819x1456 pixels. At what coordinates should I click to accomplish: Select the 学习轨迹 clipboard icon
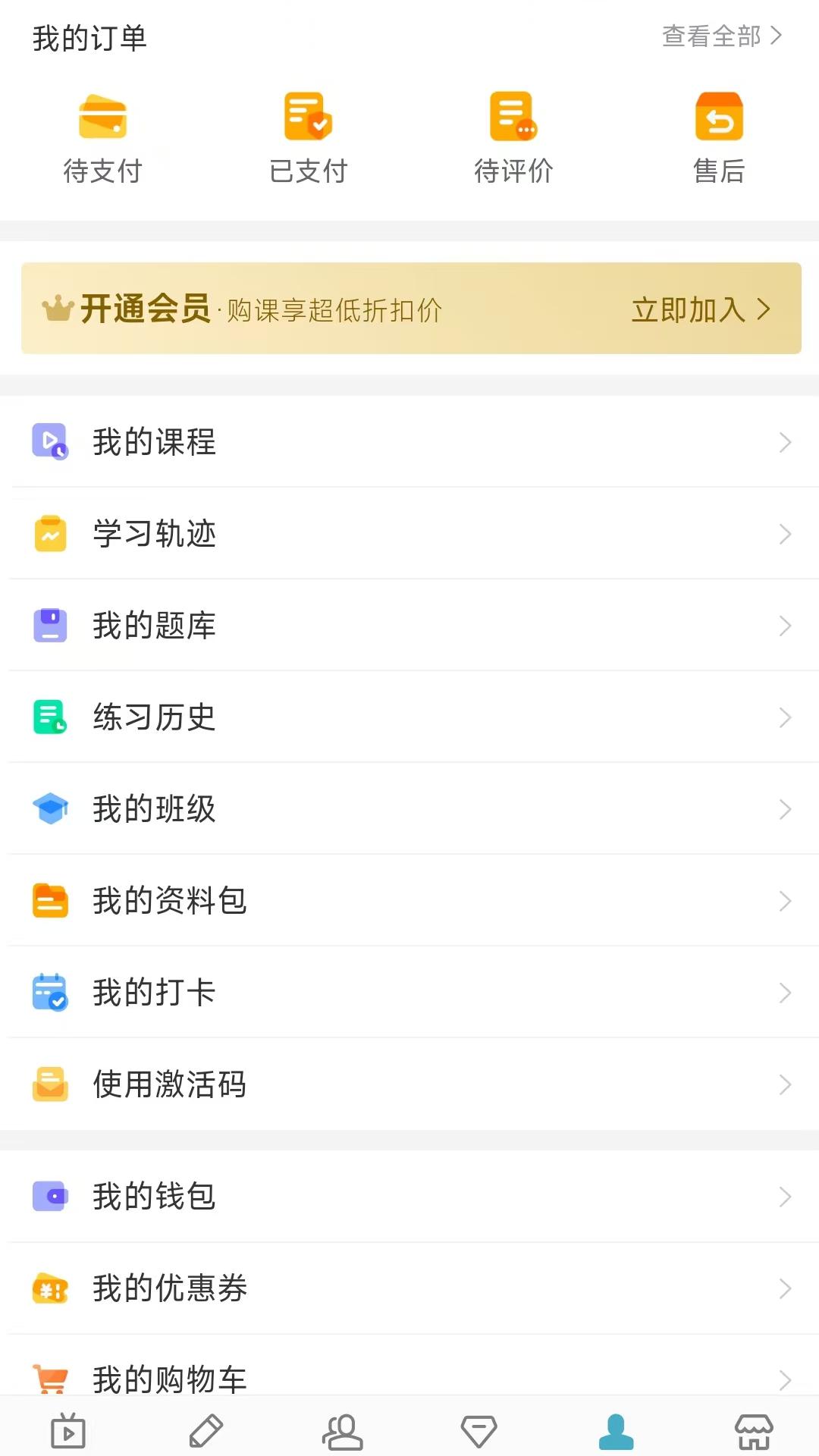pyautogui.click(x=49, y=534)
